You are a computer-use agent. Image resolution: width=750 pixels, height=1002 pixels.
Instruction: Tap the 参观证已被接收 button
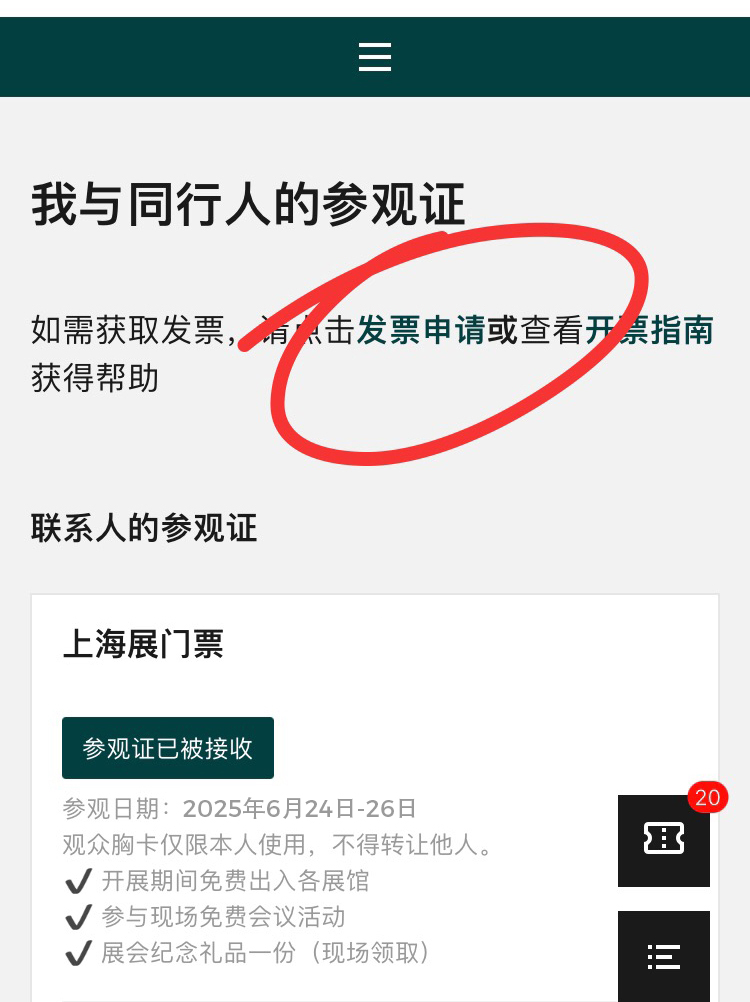168,748
